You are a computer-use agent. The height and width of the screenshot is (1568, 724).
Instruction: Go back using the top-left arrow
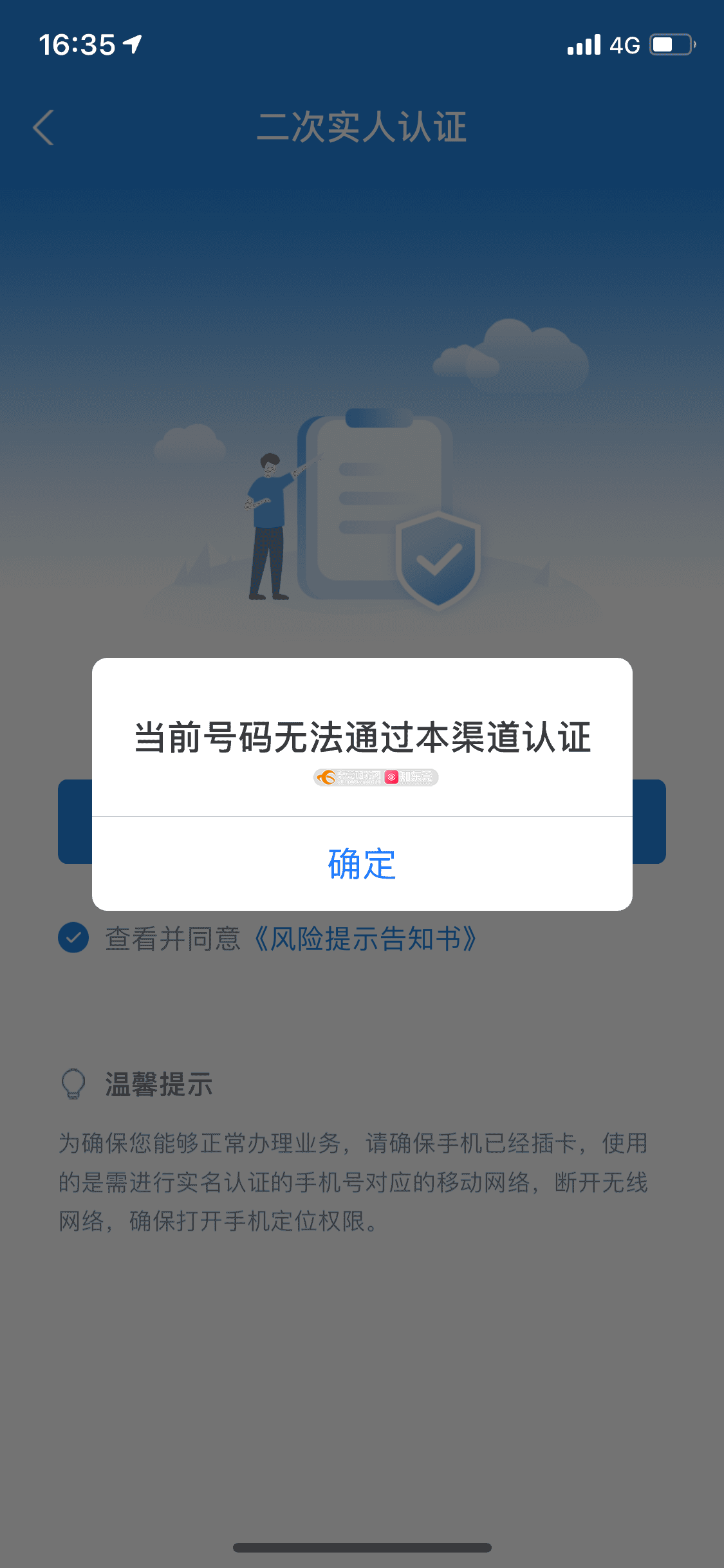[x=44, y=127]
